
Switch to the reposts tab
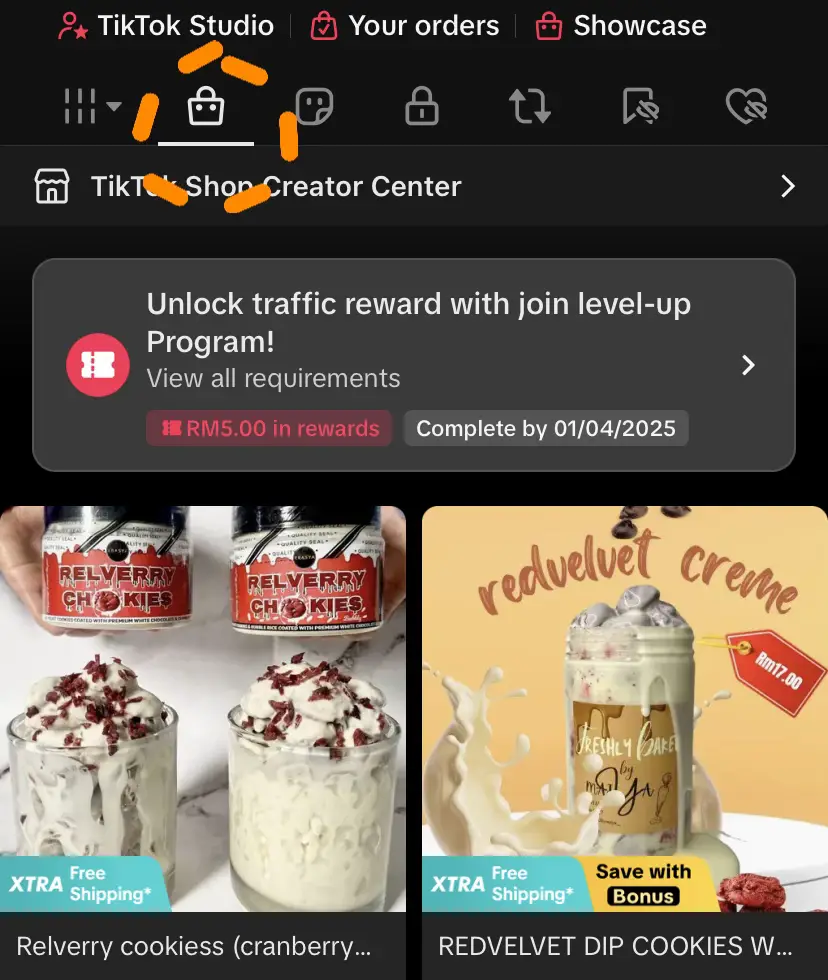click(530, 106)
